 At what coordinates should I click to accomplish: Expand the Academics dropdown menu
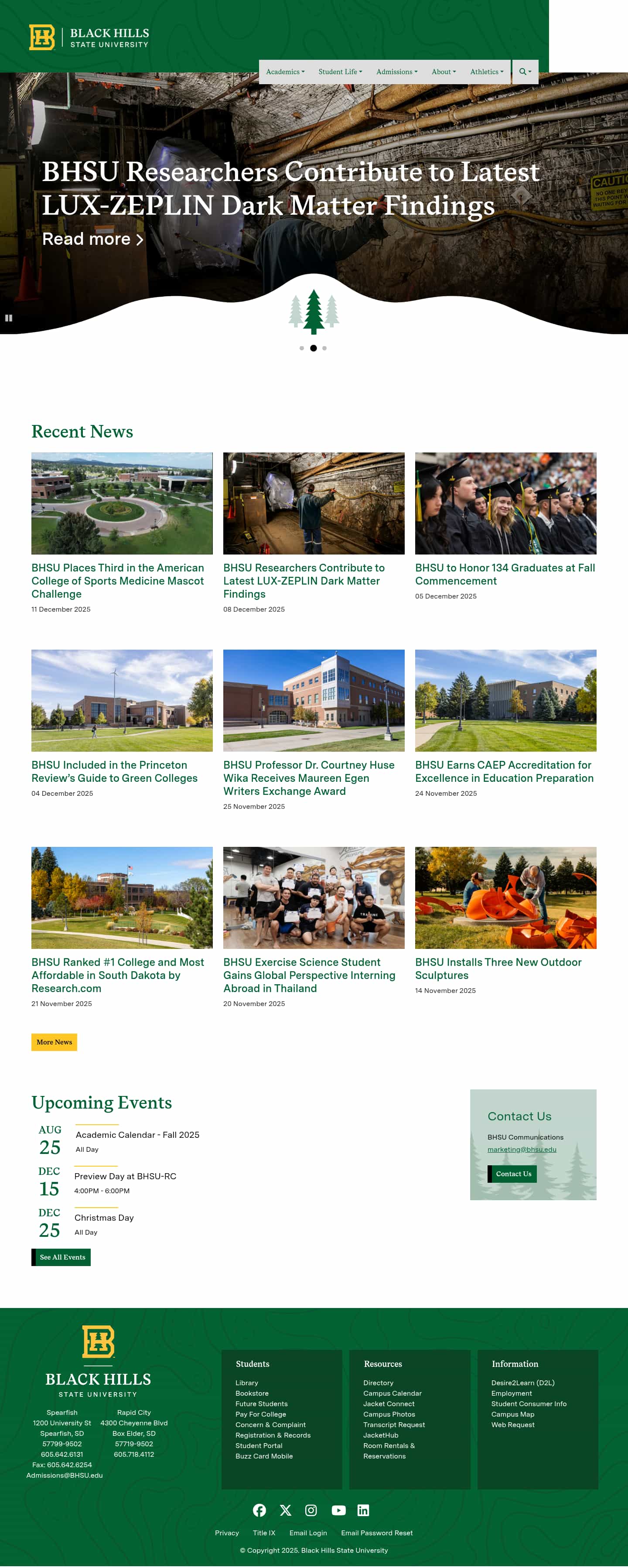[285, 72]
